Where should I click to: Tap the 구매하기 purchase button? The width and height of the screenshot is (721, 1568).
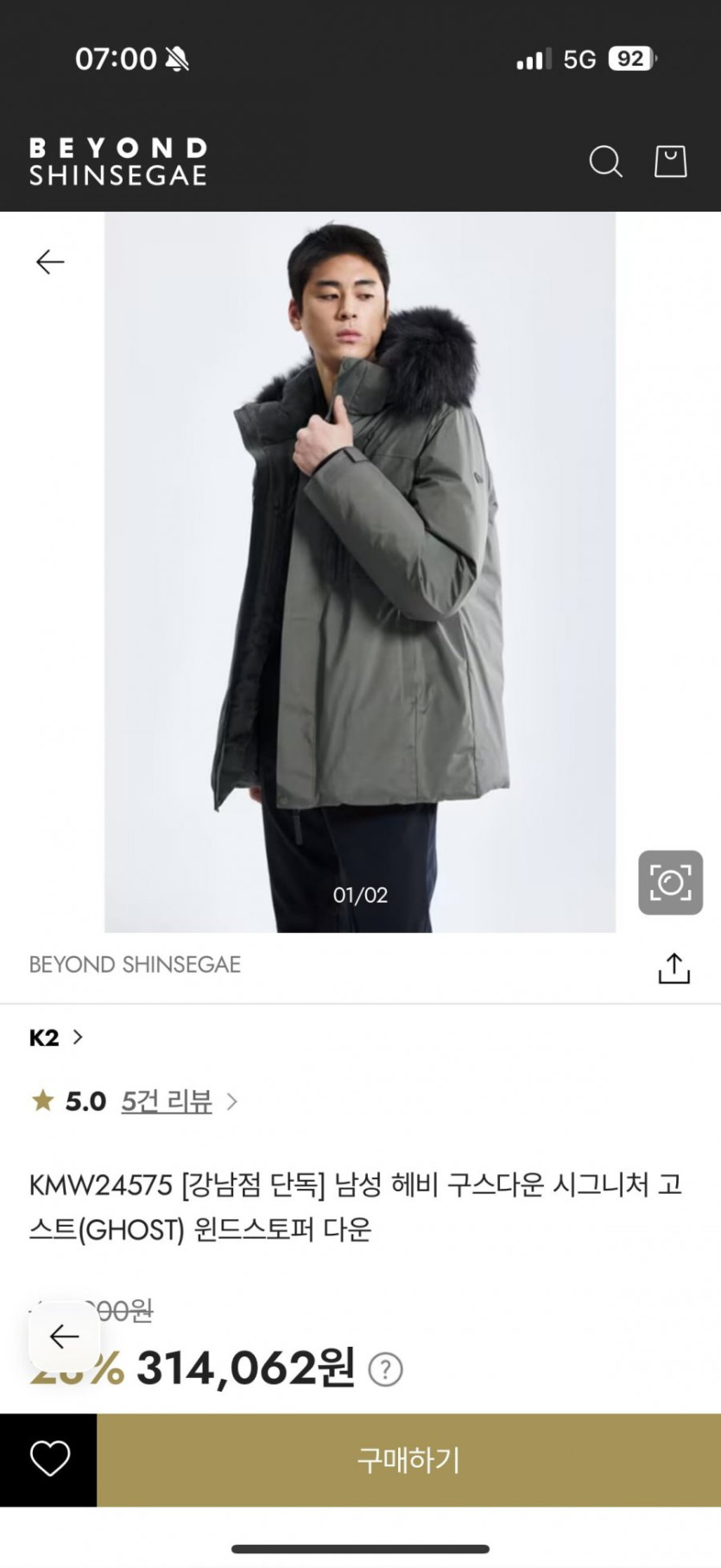pos(408,1460)
